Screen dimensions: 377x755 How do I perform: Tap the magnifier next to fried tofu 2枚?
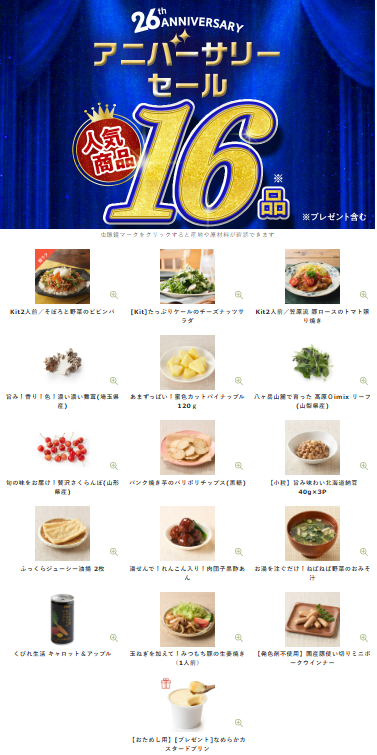(114, 551)
